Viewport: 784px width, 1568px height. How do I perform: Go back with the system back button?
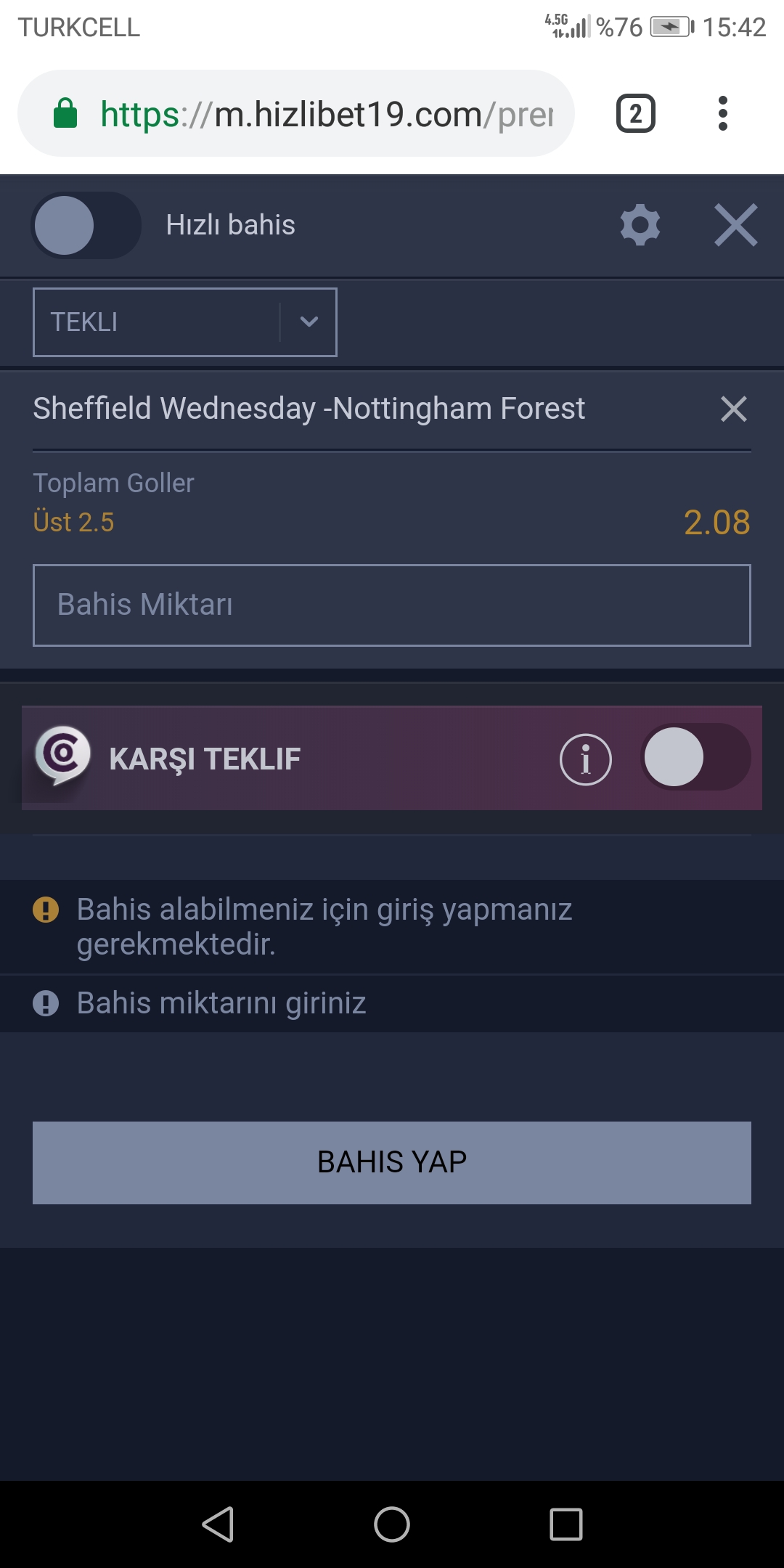218,1524
